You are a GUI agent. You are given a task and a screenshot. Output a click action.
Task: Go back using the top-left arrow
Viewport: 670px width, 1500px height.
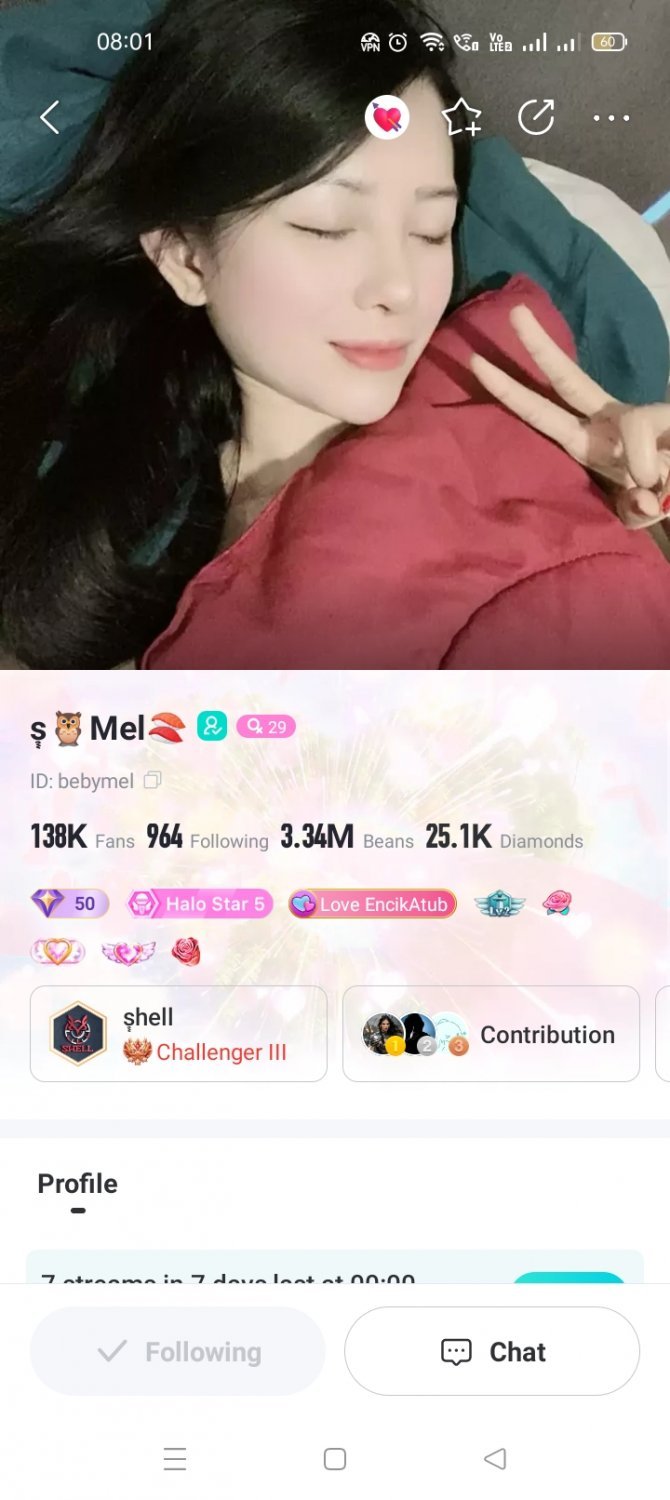coord(49,118)
